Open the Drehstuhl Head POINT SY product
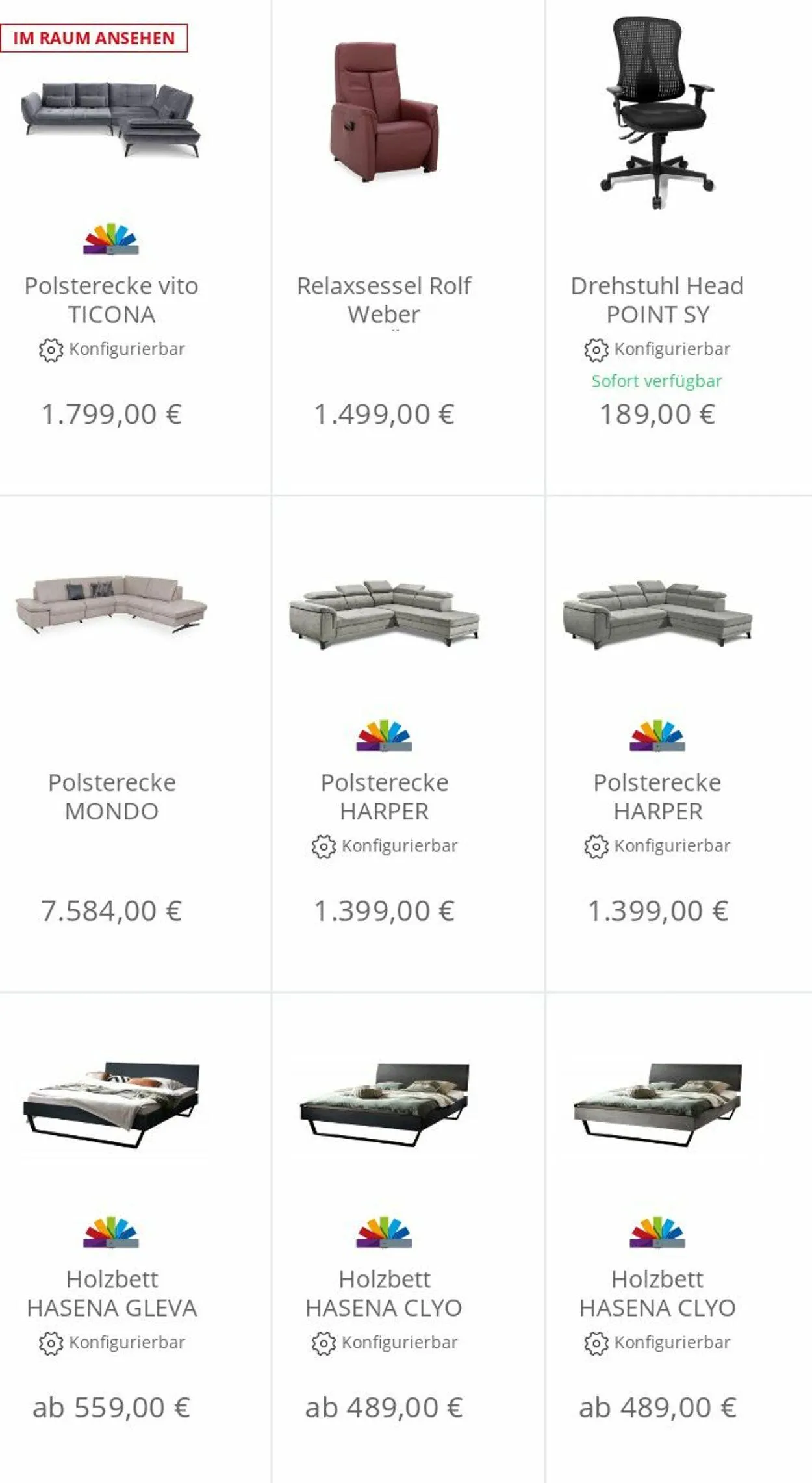 tap(657, 300)
